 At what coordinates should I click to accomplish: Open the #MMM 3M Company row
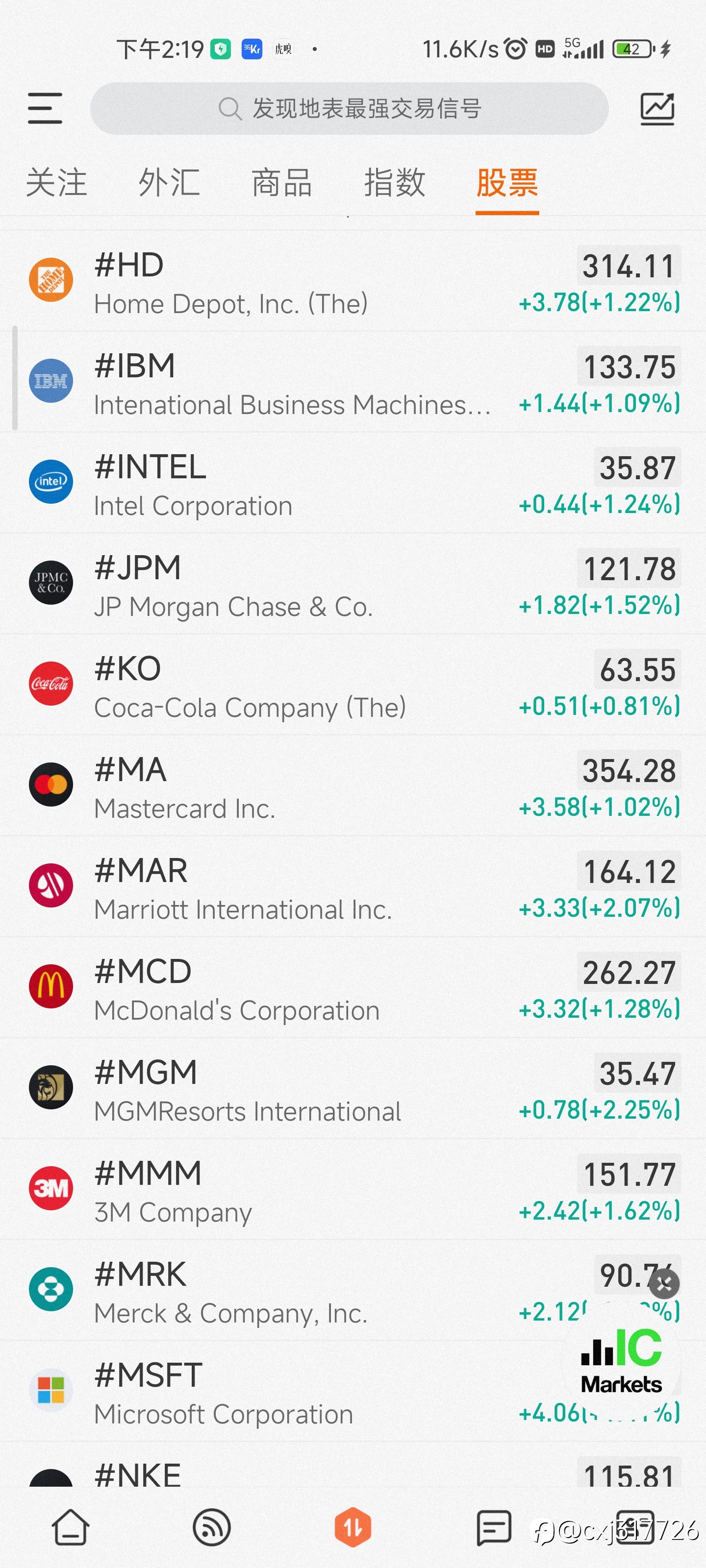pyautogui.click(x=353, y=1190)
